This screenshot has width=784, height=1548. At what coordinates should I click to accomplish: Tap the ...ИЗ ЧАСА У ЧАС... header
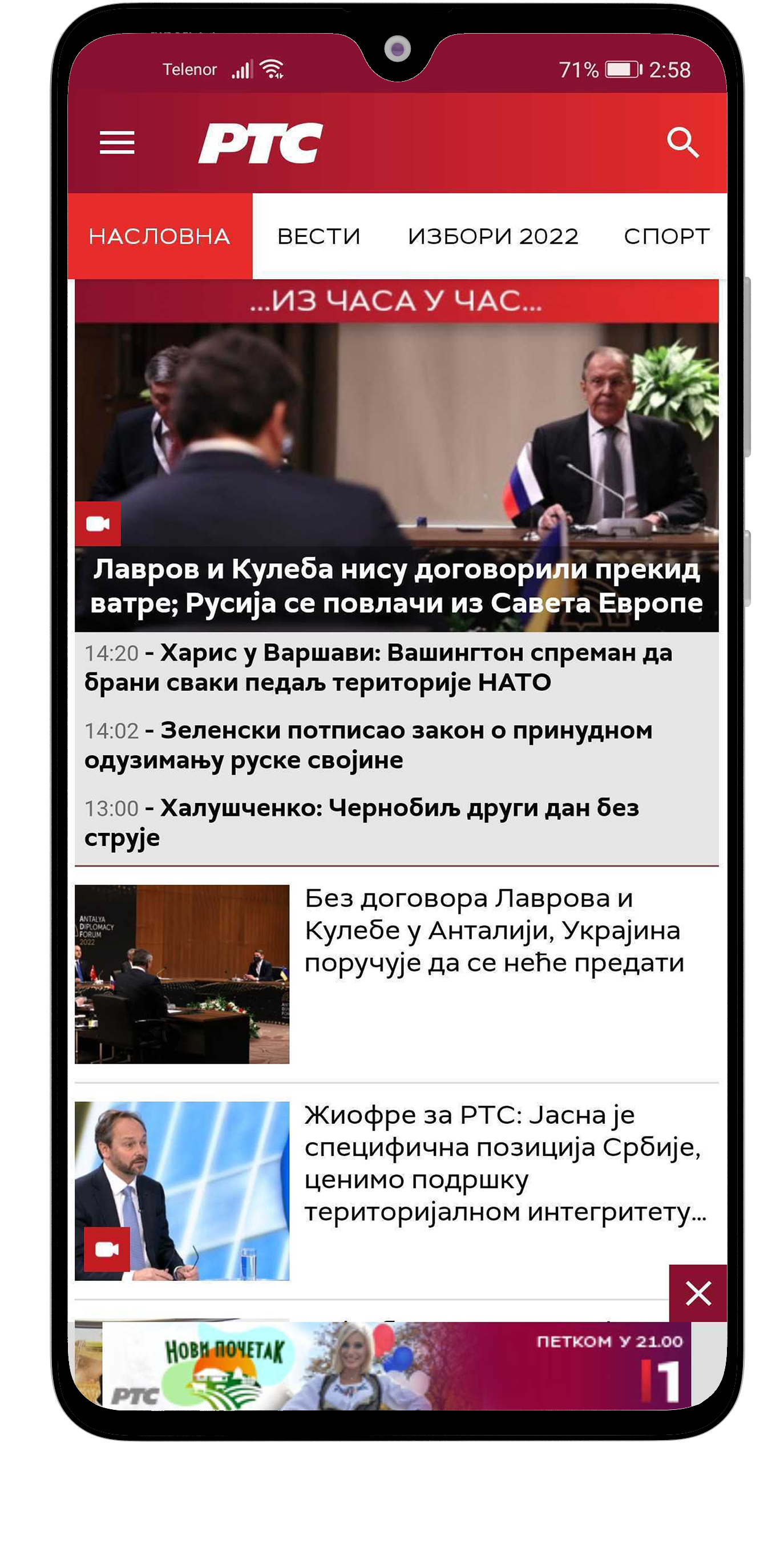pyautogui.click(x=397, y=301)
